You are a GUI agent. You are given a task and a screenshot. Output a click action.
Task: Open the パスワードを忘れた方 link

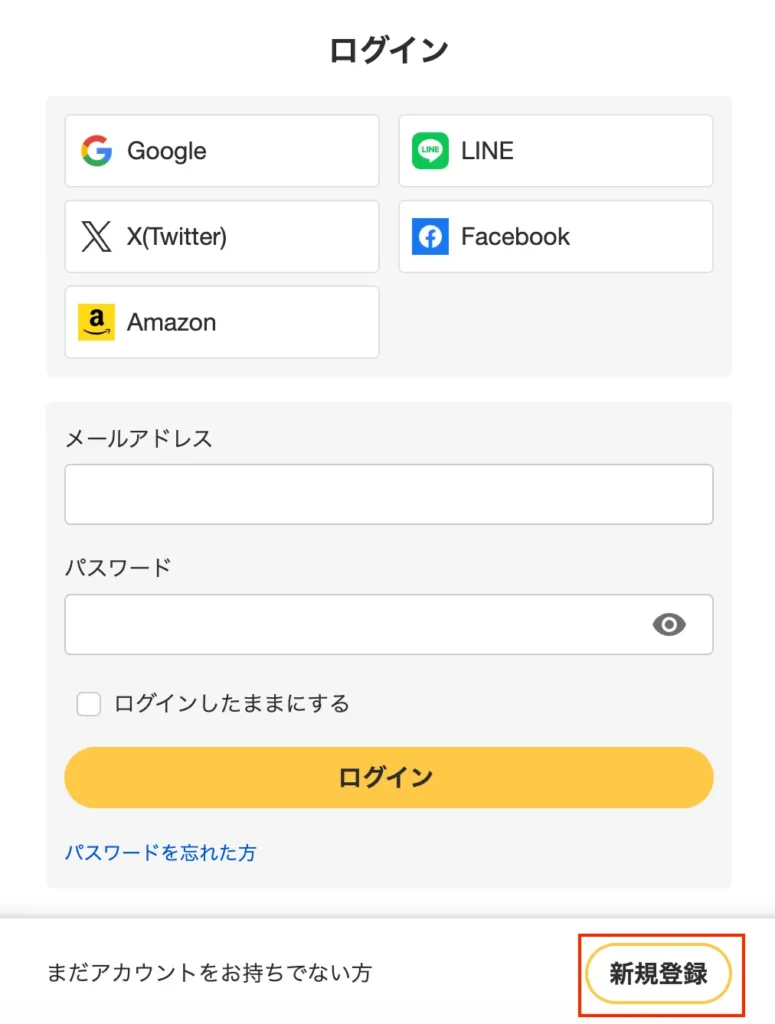click(x=160, y=853)
